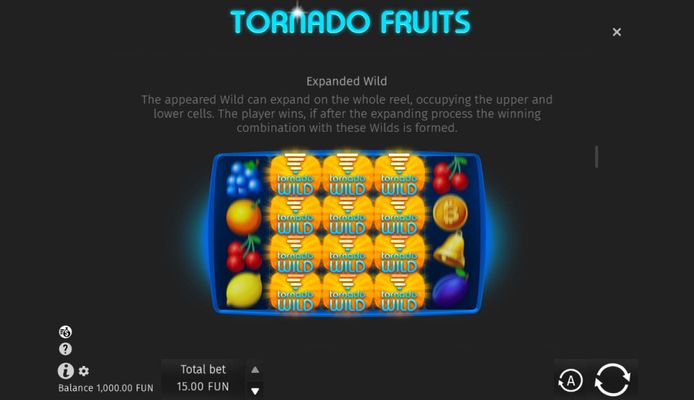This screenshot has width=694, height=400.
Task: Tap the info icon
Action: tap(66, 371)
